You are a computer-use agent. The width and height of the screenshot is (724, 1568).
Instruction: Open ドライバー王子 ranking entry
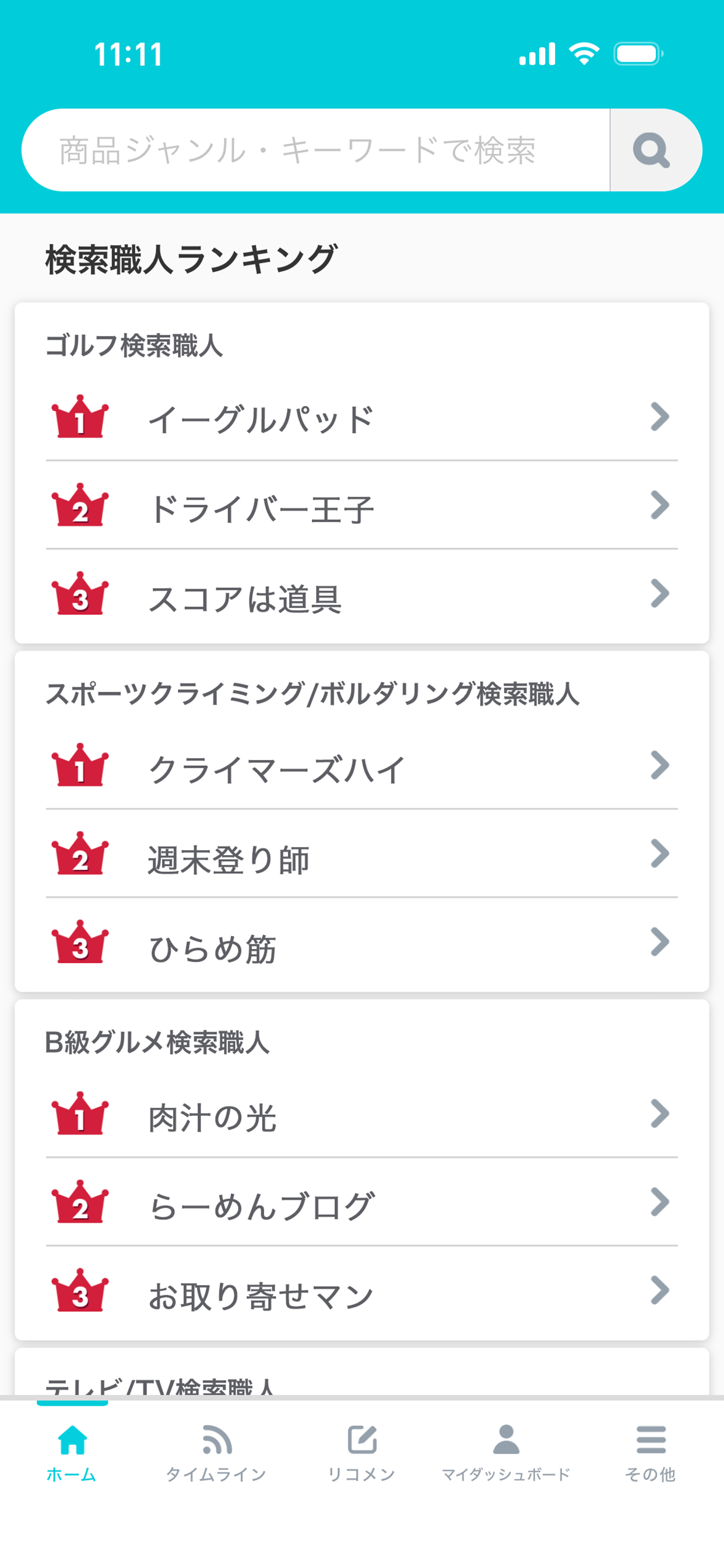[x=361, y=506]
